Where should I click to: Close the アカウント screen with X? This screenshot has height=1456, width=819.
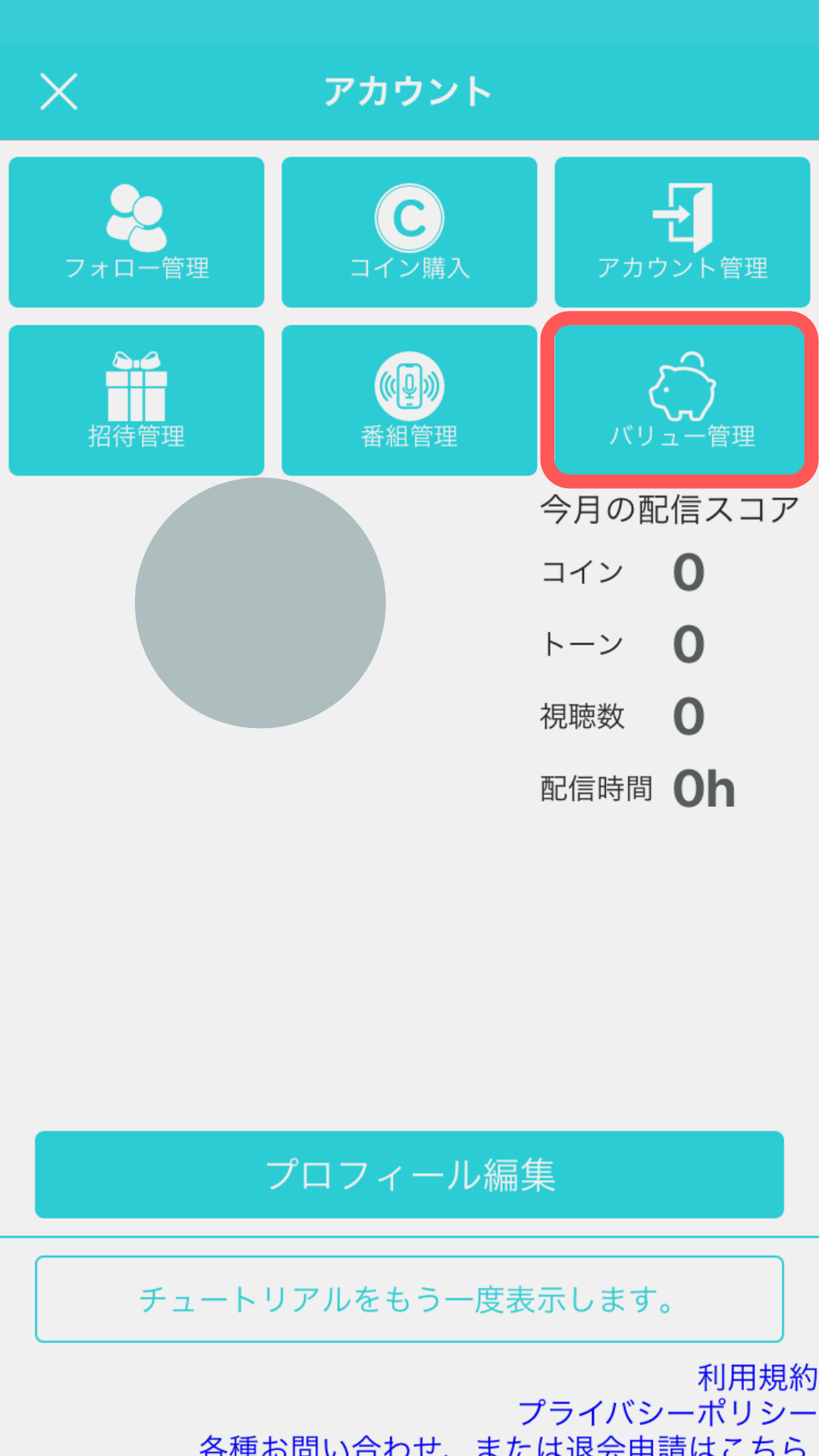(x=59, y=92)
